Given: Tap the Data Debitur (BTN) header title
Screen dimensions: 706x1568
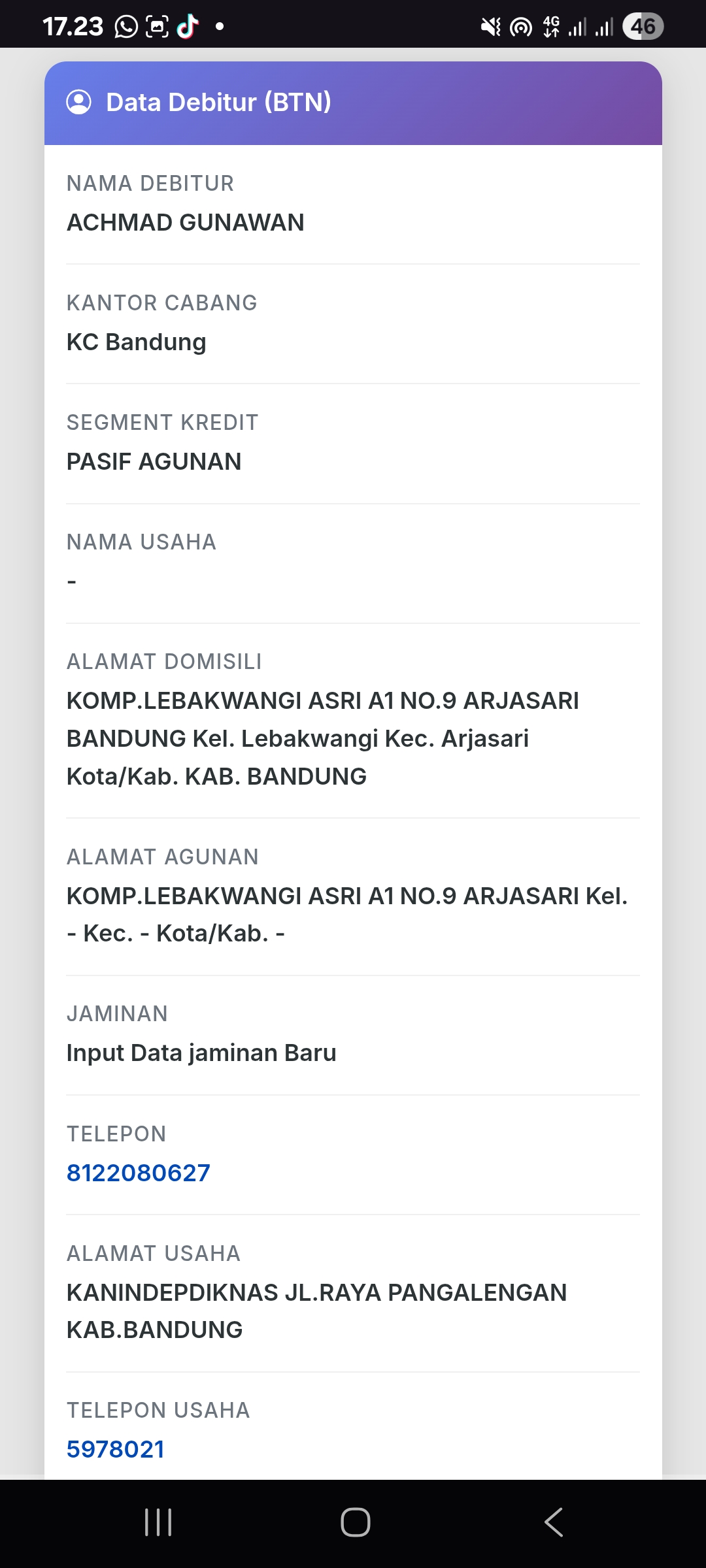Looking at the screenshot, I should click(x=219, y=102).
